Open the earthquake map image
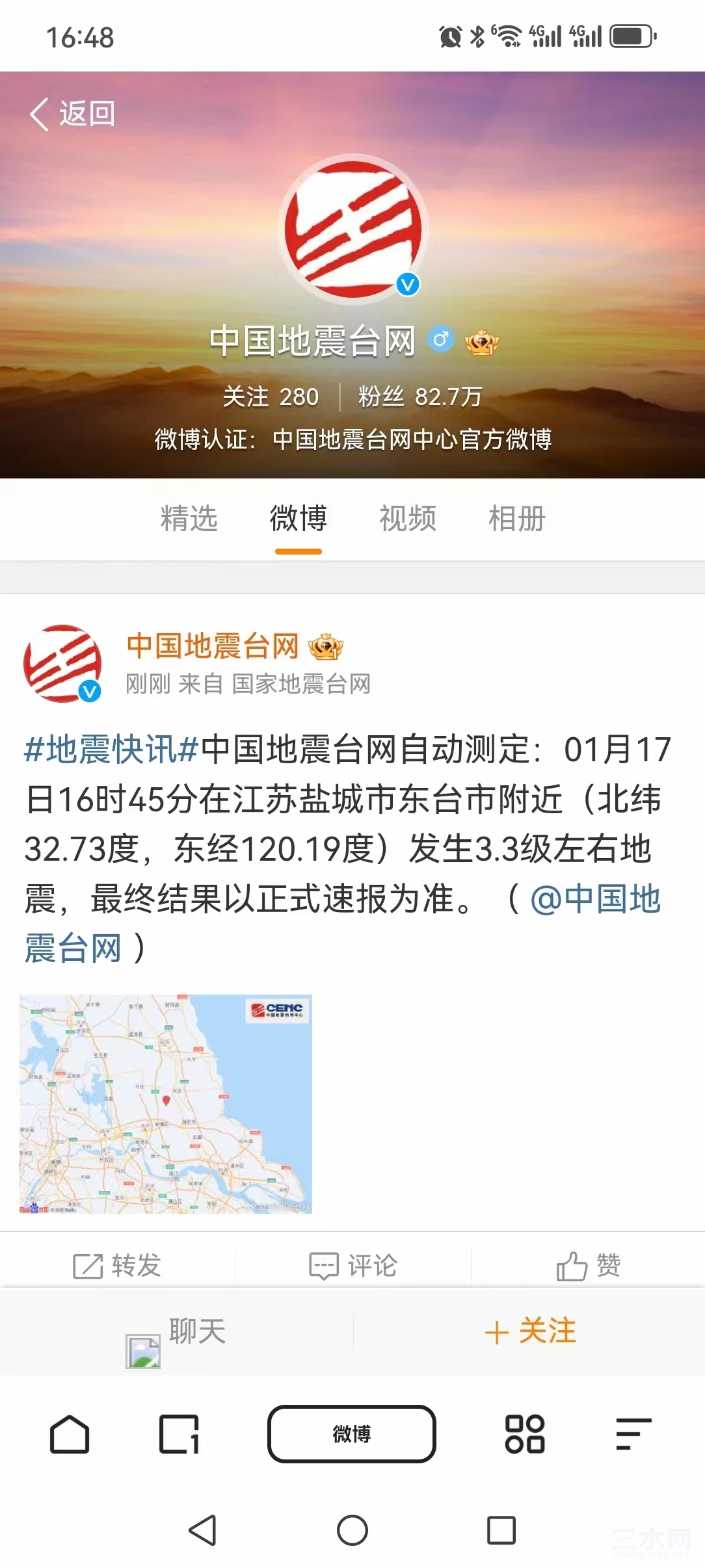 (166, 1103)
